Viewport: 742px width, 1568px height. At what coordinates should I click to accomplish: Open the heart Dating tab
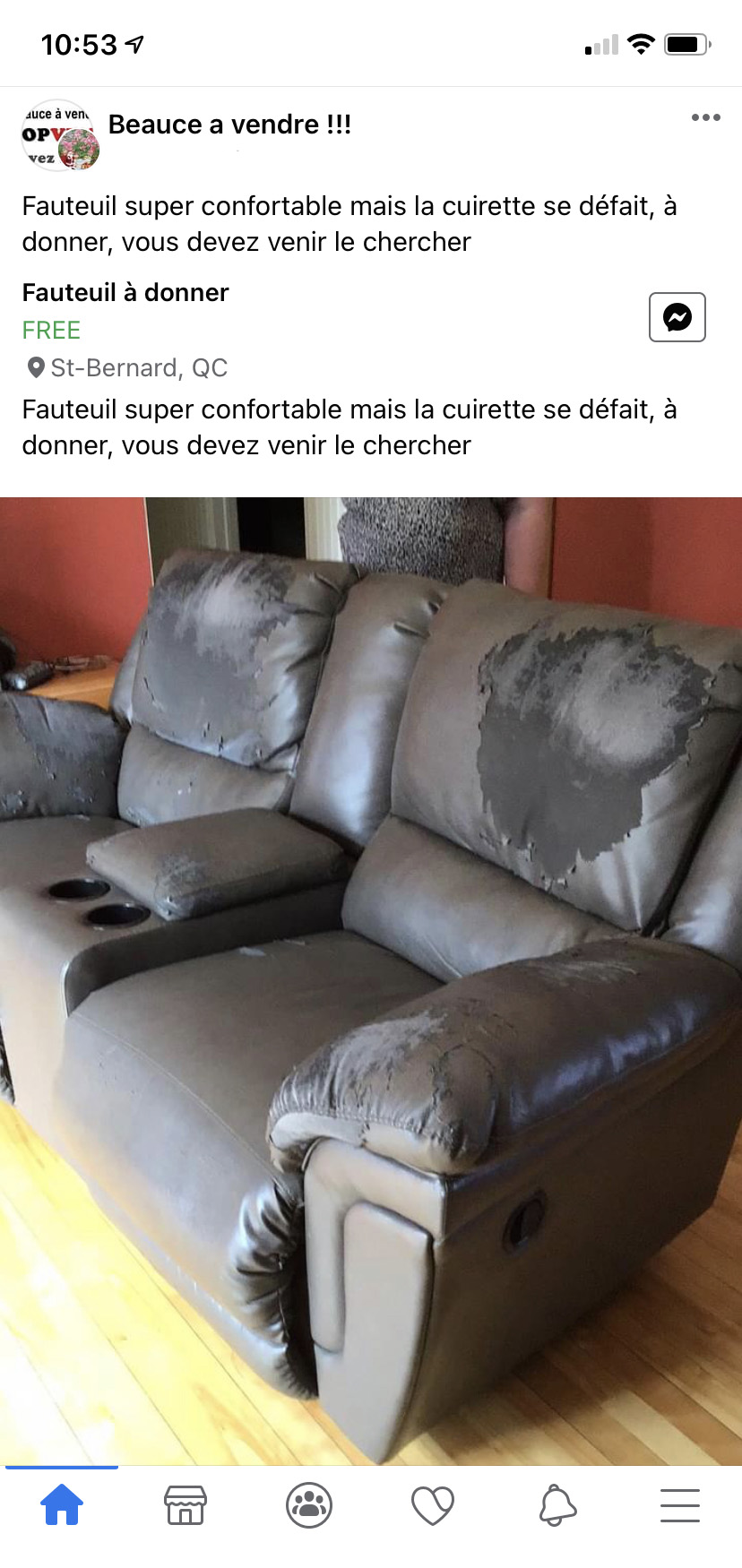coord(433,1504)
